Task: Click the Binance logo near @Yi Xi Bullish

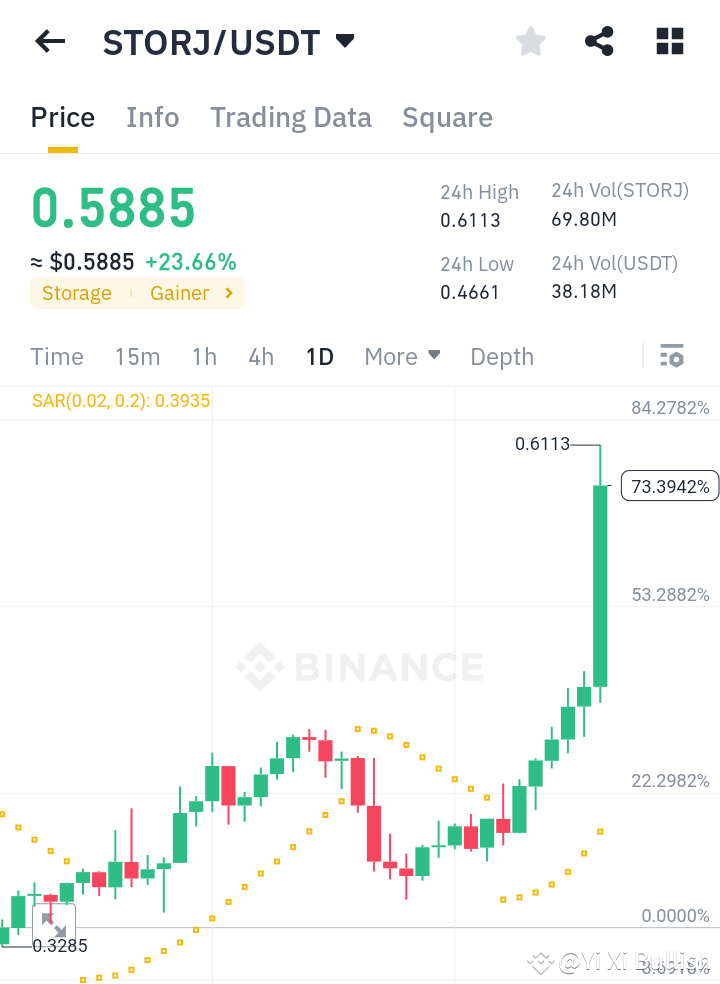Action: tap(541, 963)
